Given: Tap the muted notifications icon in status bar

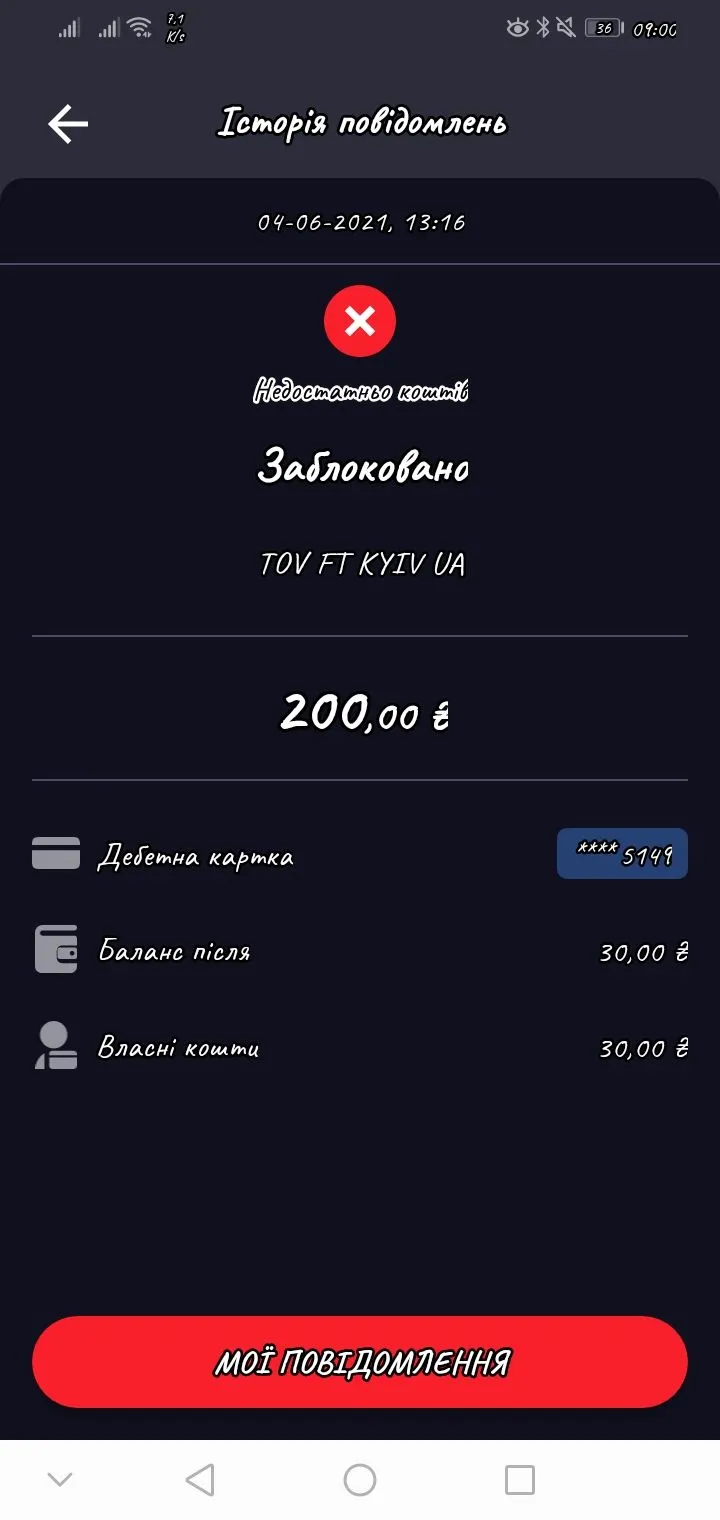Looking at the screenshot, I should [565, 28].
